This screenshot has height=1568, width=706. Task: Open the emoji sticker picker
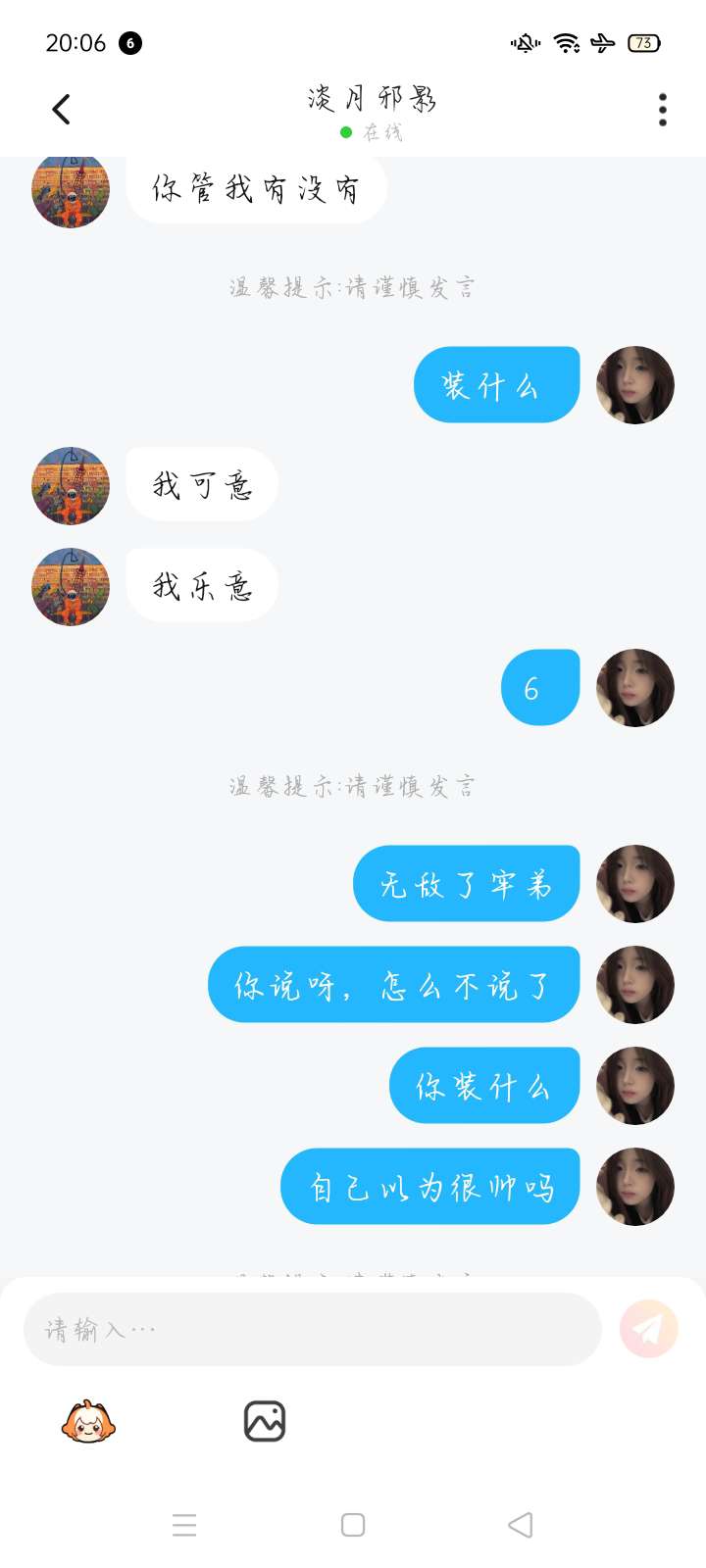pos(88,1421)
